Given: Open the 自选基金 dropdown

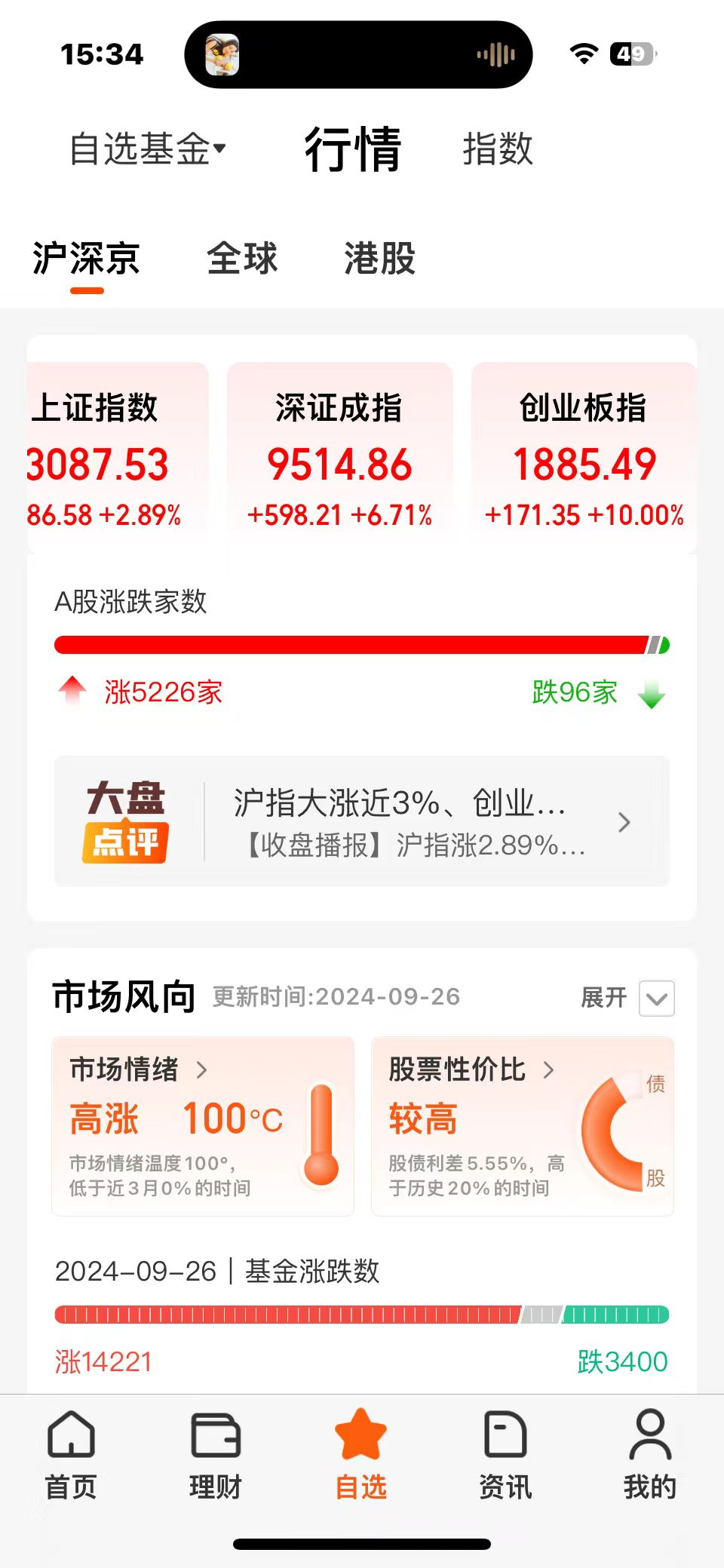Looking at the screenshot, I should click(x=147, y=149).
